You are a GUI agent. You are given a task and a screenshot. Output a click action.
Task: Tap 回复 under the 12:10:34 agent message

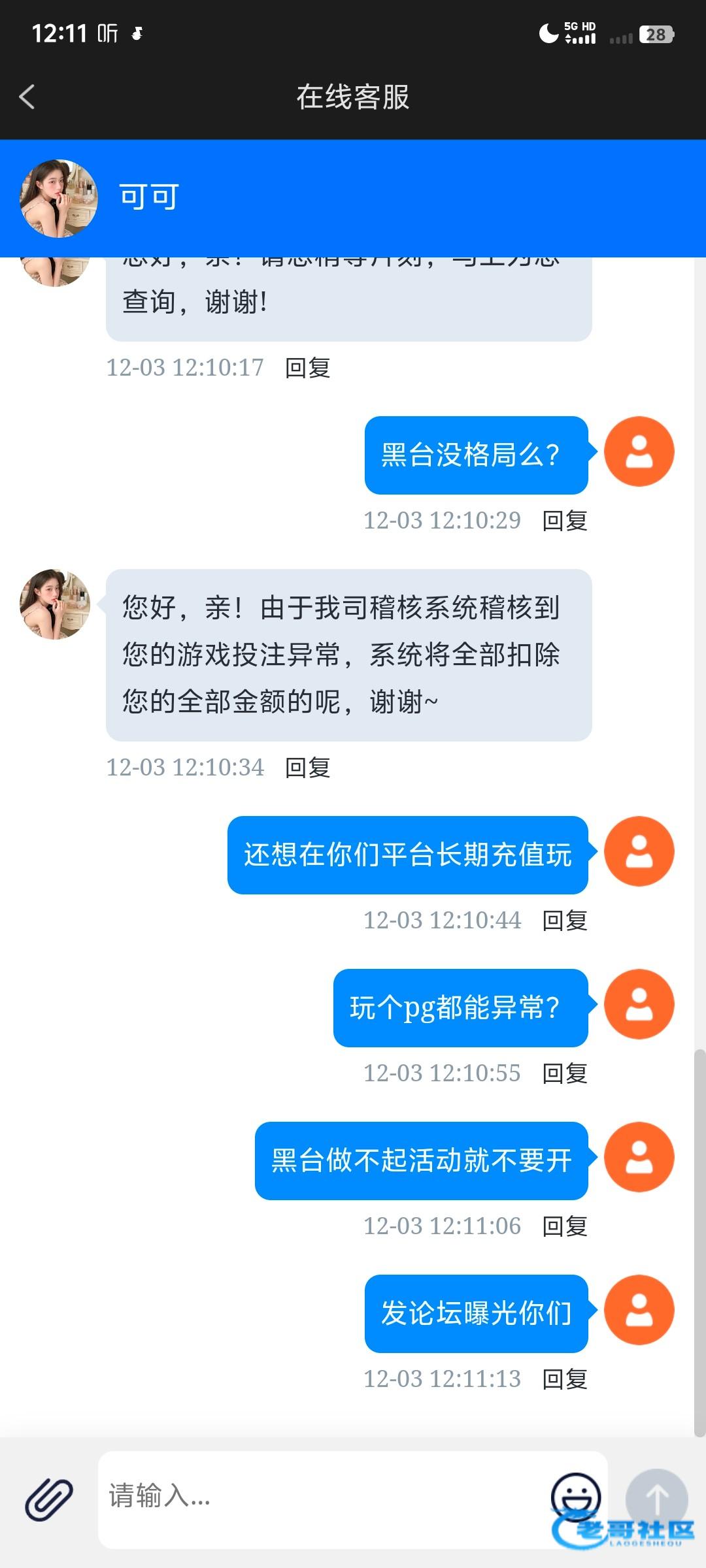pyautogui.click(x=307, y=768)
